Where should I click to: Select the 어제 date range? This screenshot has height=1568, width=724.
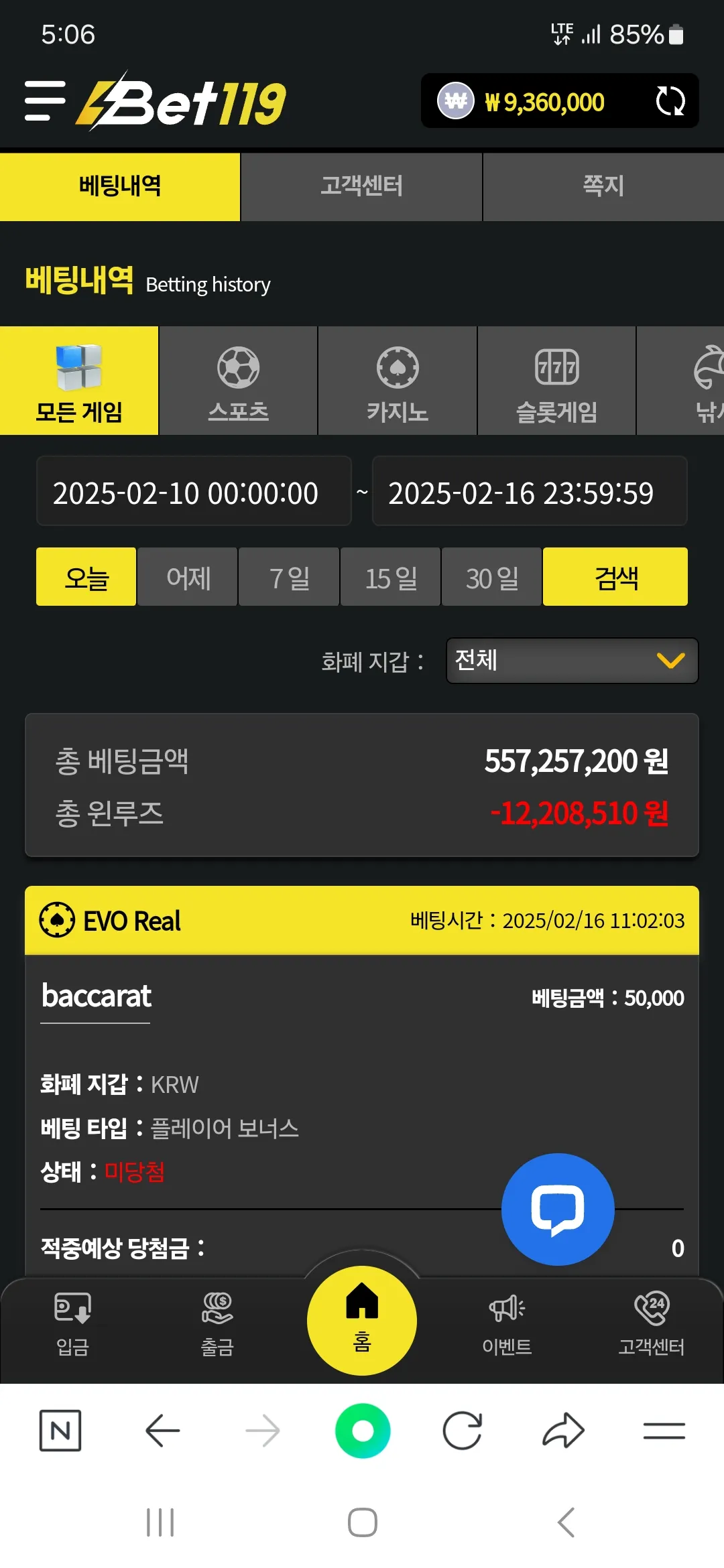coord(188,577)
